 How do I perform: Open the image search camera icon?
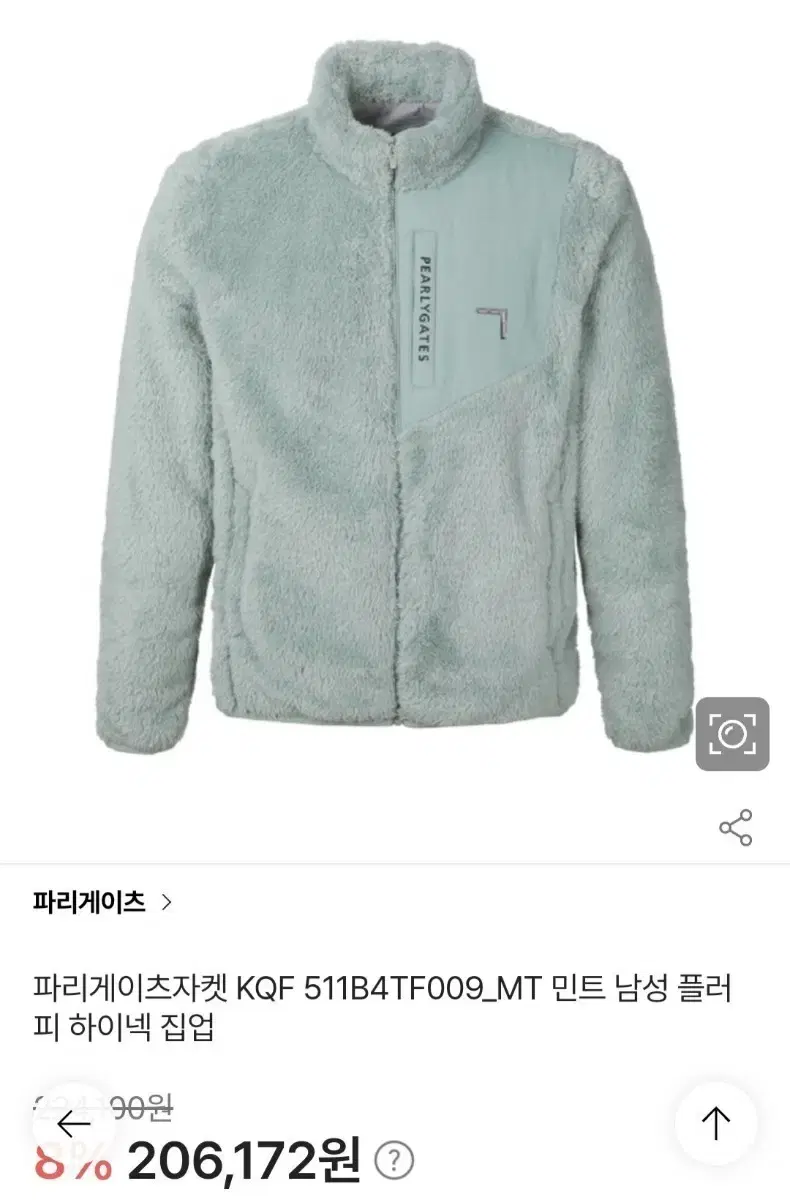pos(732,734)
